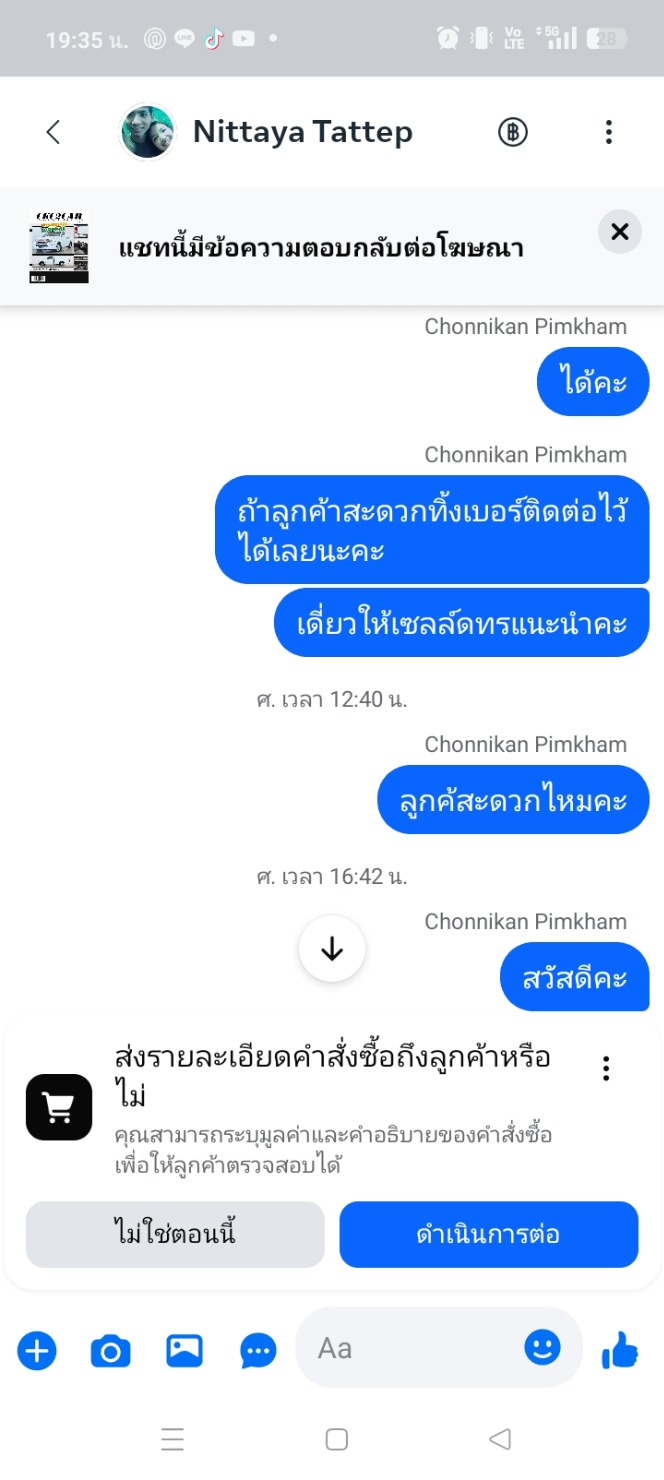This screenshot has width=664, height=1480.
Task: Open the payment baht icon
Action: 513,132
